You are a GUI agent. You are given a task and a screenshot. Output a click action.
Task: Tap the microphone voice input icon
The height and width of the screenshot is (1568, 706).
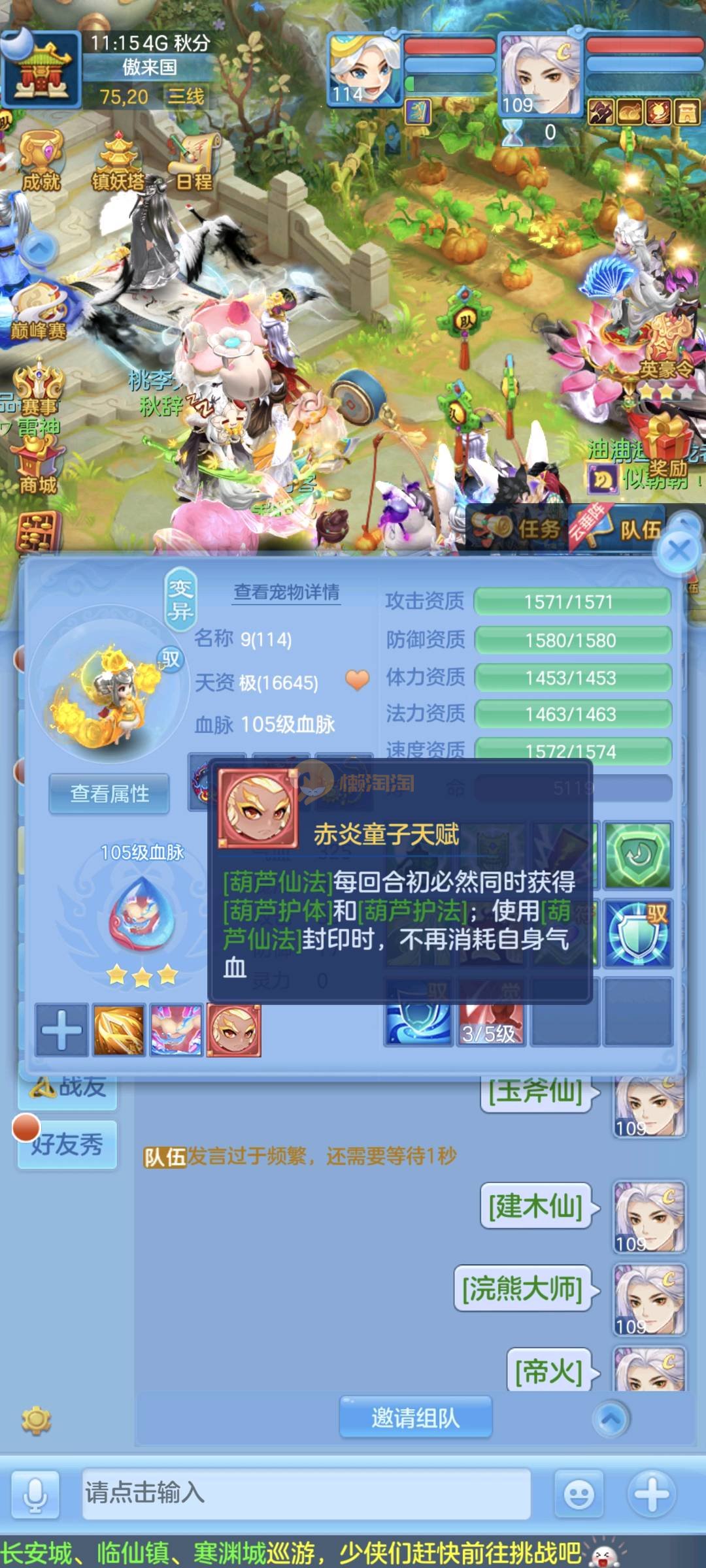tap(35, 1494)
